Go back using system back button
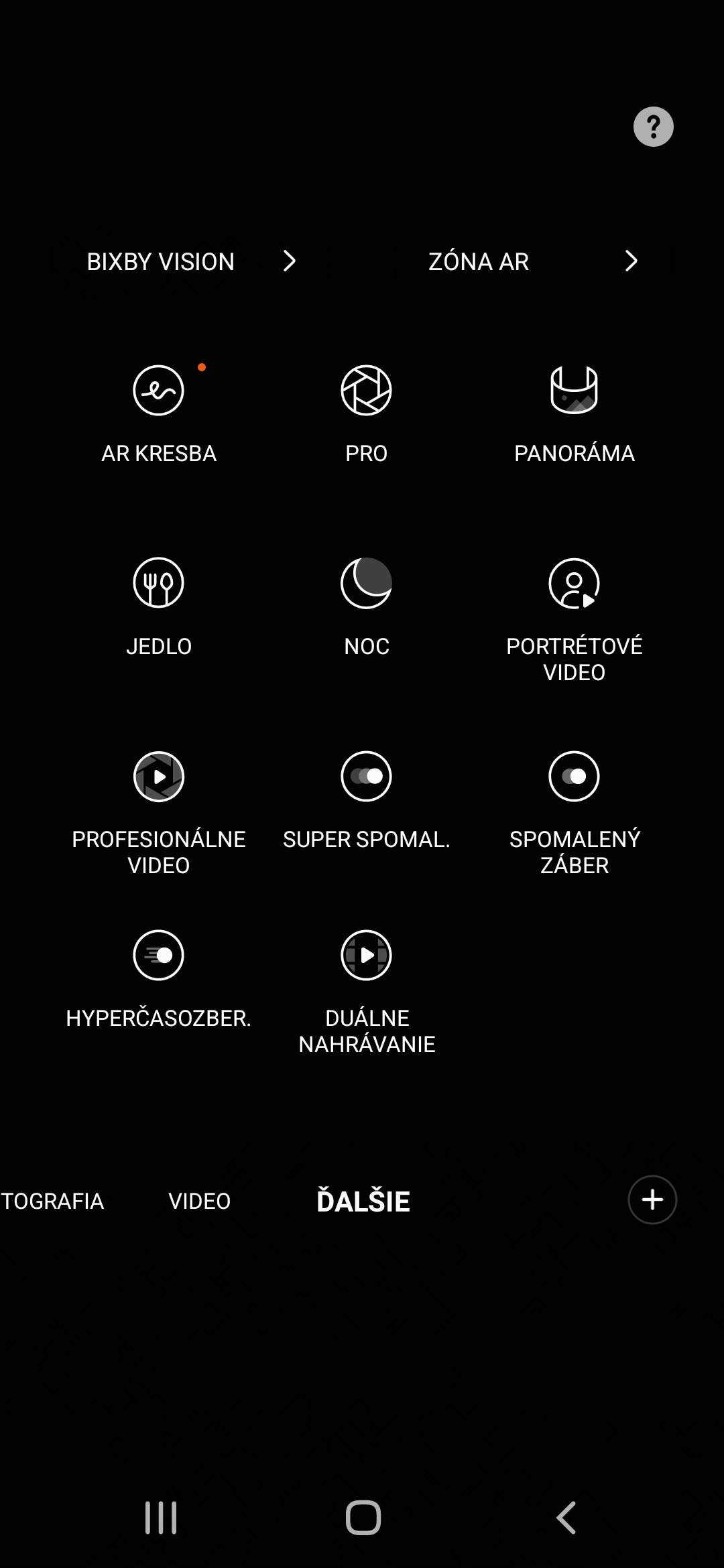This screenshot has width=724, height=1568. (x=566, y=1517)
